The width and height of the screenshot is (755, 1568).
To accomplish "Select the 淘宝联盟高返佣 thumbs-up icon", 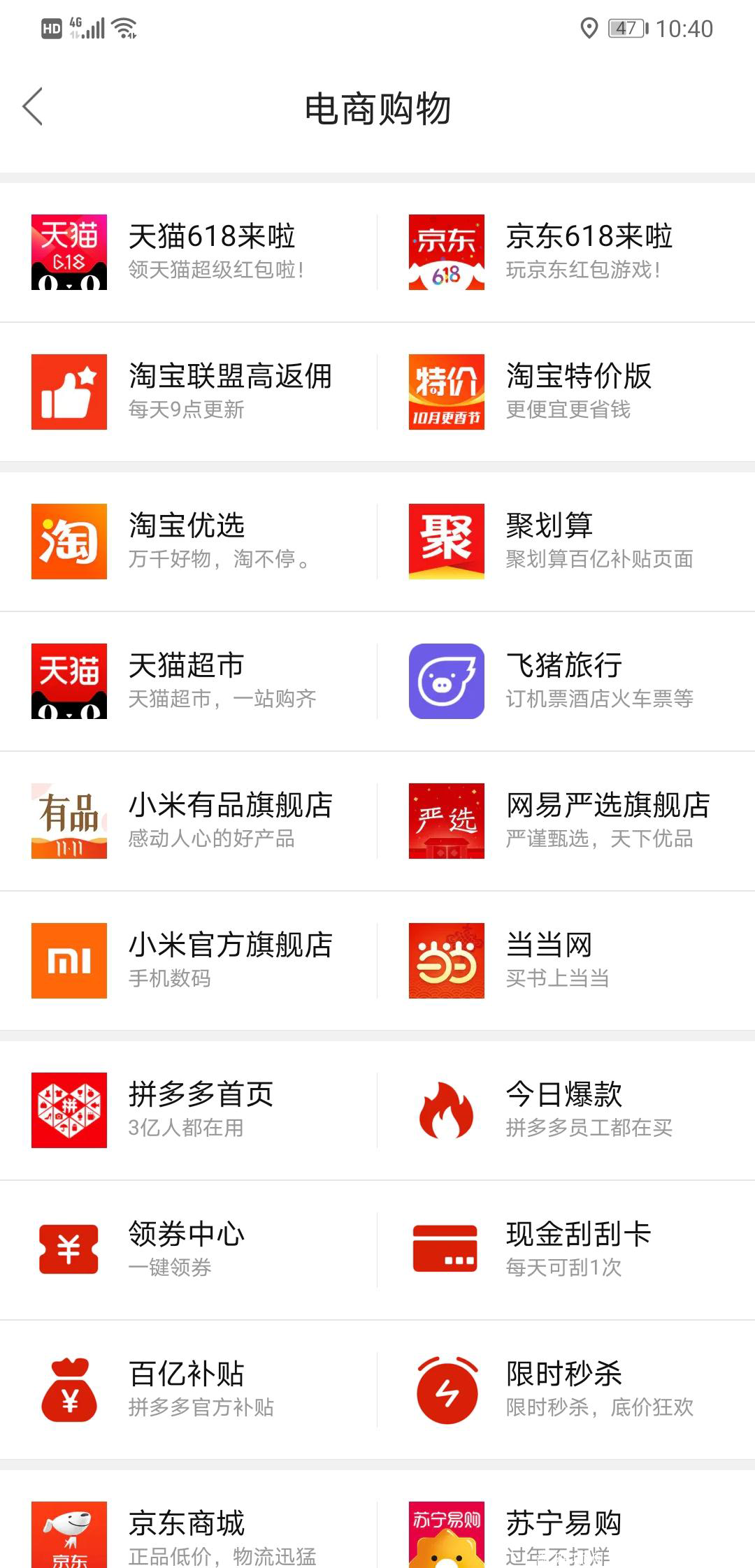I will point(69,391).
